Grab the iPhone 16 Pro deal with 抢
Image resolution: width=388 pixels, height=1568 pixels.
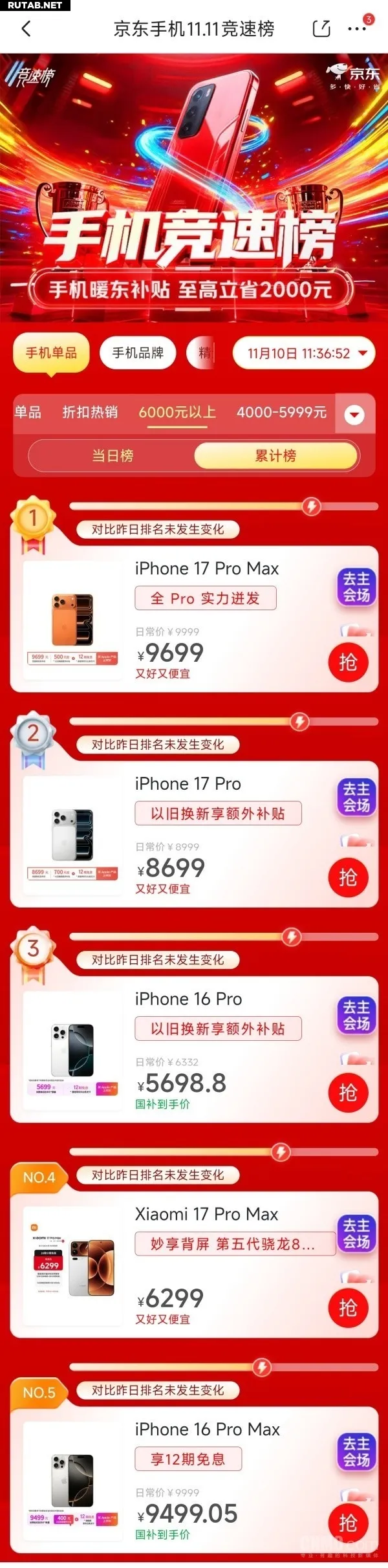click(348, 1093)
